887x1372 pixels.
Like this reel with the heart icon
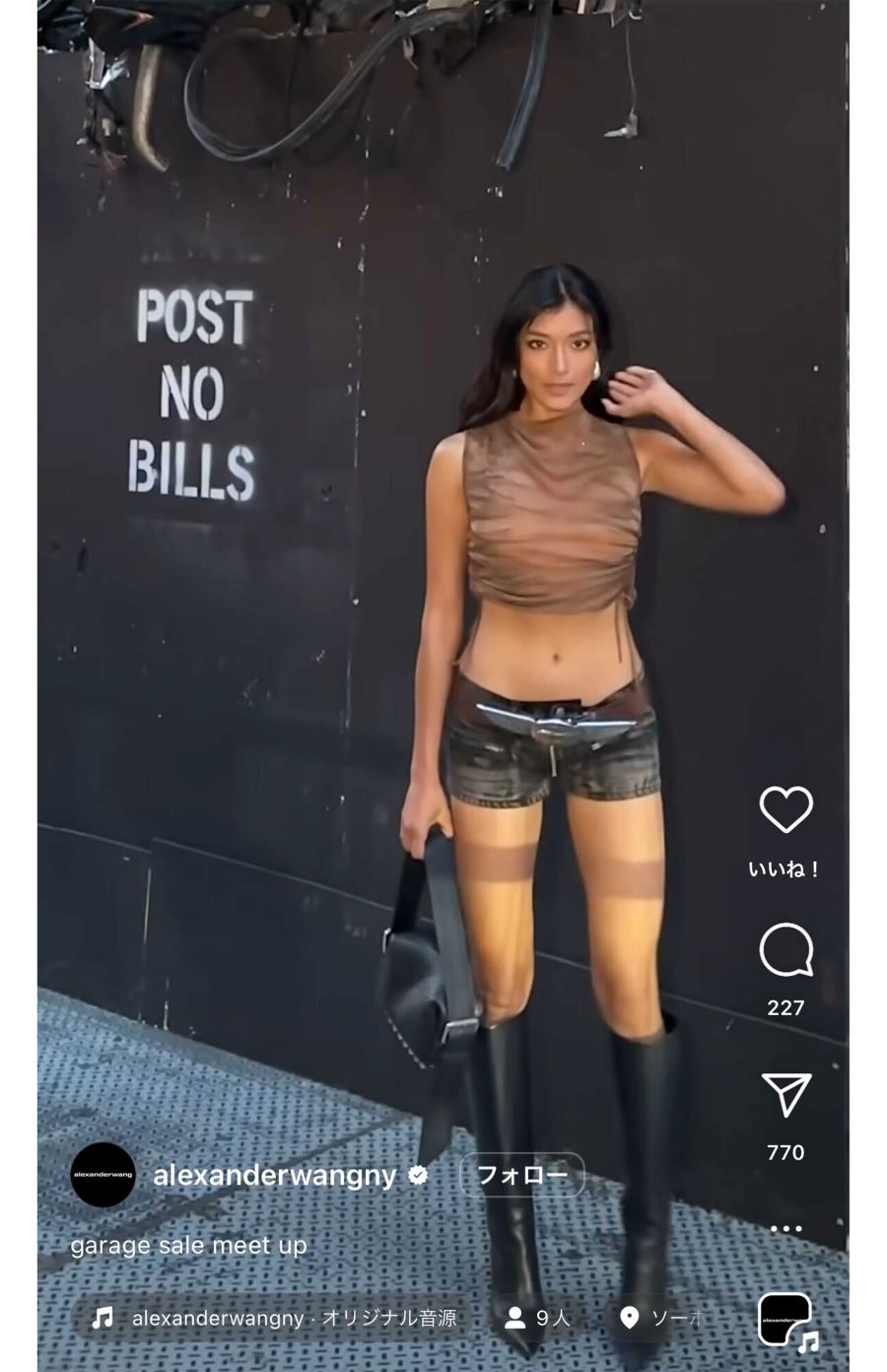click(785, 810)
